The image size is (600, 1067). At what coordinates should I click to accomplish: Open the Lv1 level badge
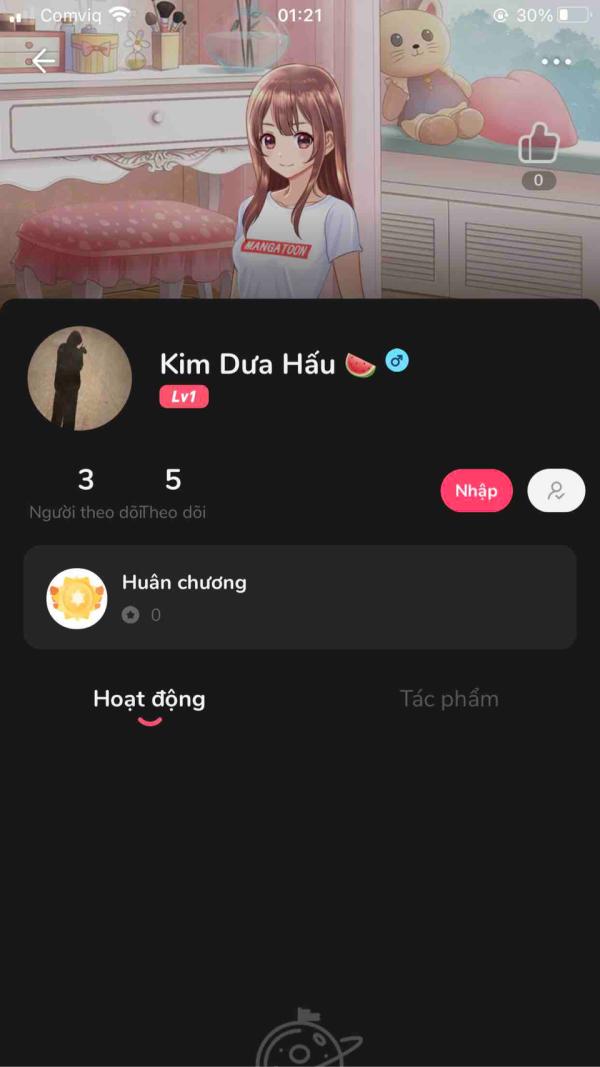(184, 397)
